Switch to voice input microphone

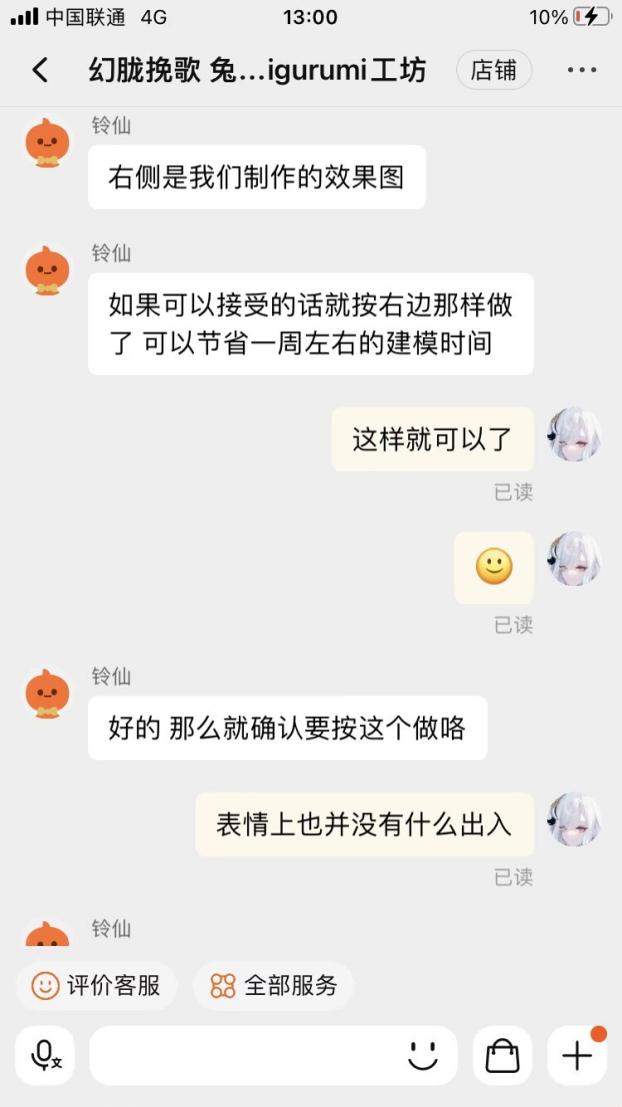coord(45,1056)
